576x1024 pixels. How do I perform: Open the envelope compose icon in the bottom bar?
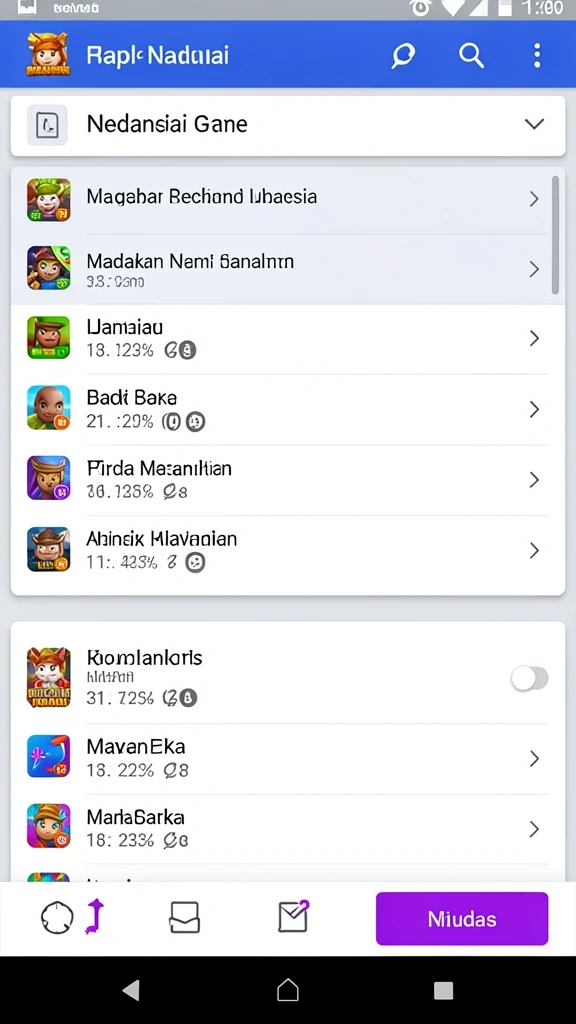coord(293,916)
